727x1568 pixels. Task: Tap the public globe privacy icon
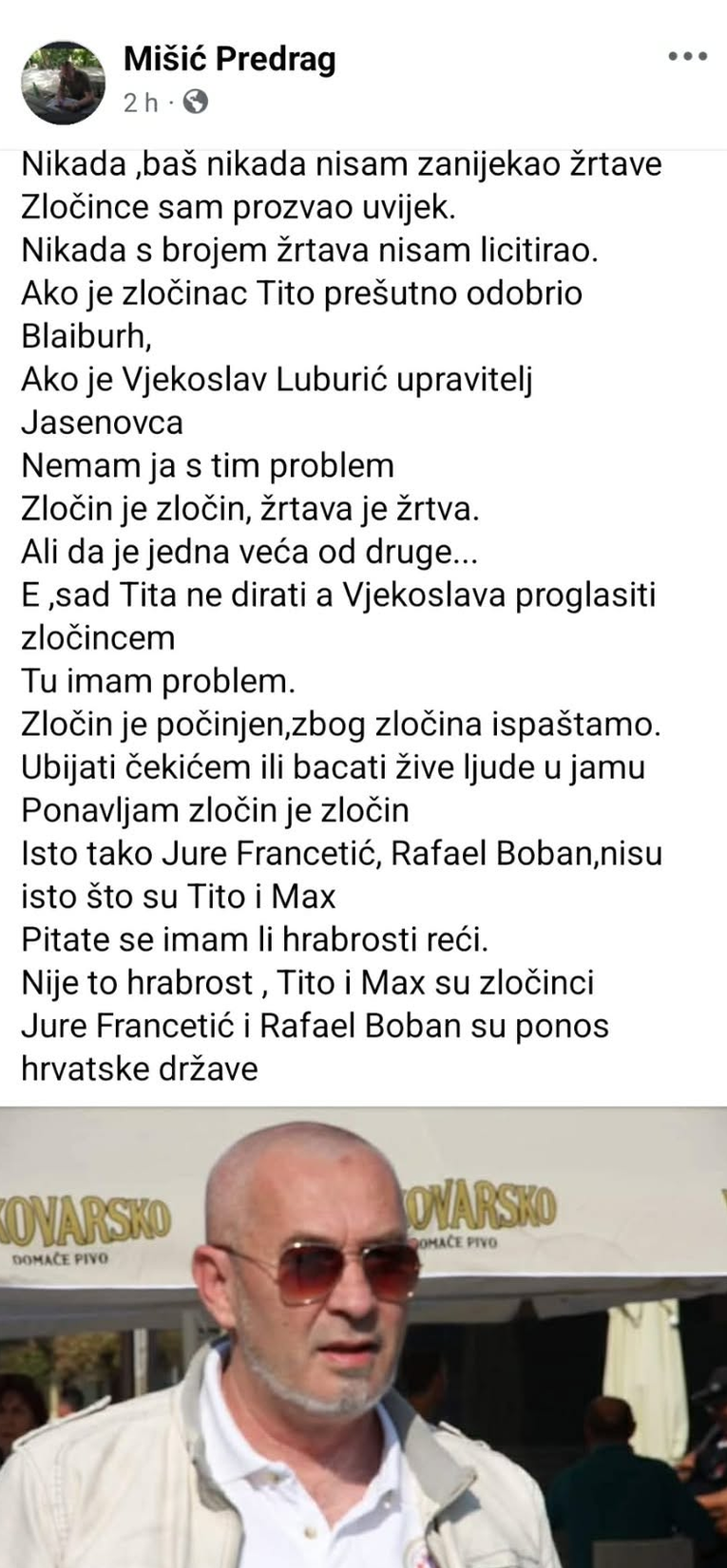click(x=195, y=102)
